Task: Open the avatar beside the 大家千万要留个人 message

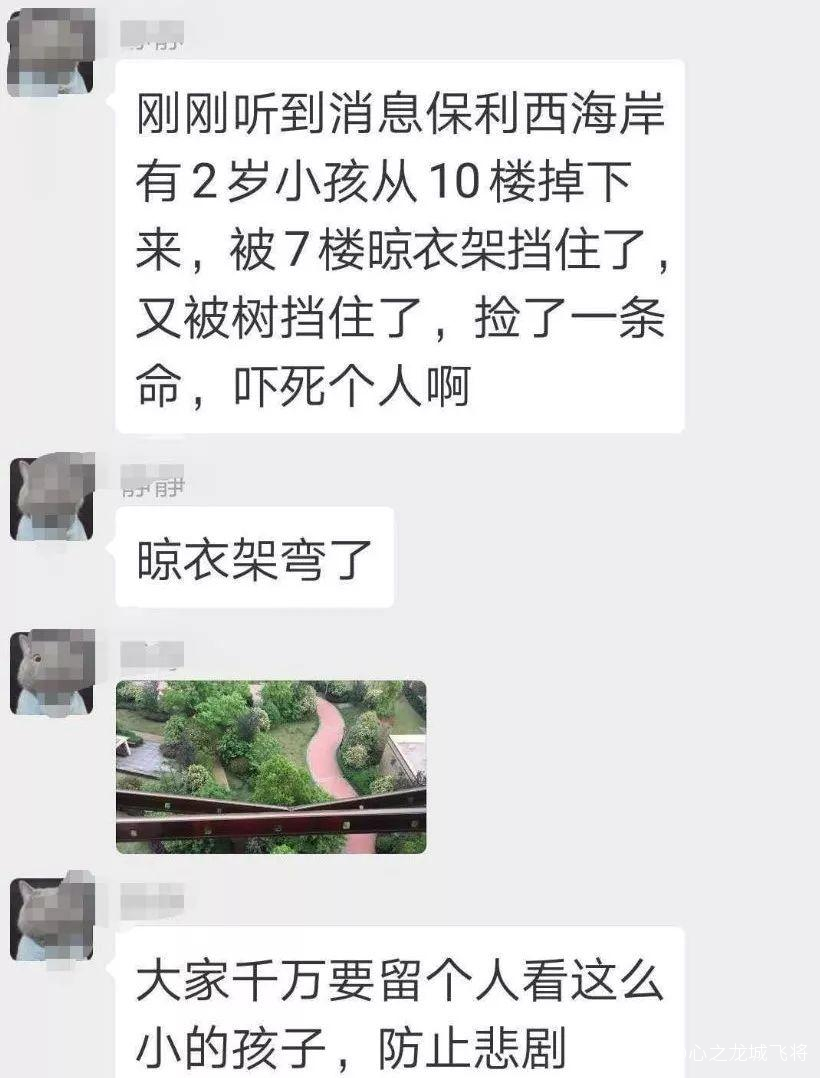Action: (x=52, y=918)
